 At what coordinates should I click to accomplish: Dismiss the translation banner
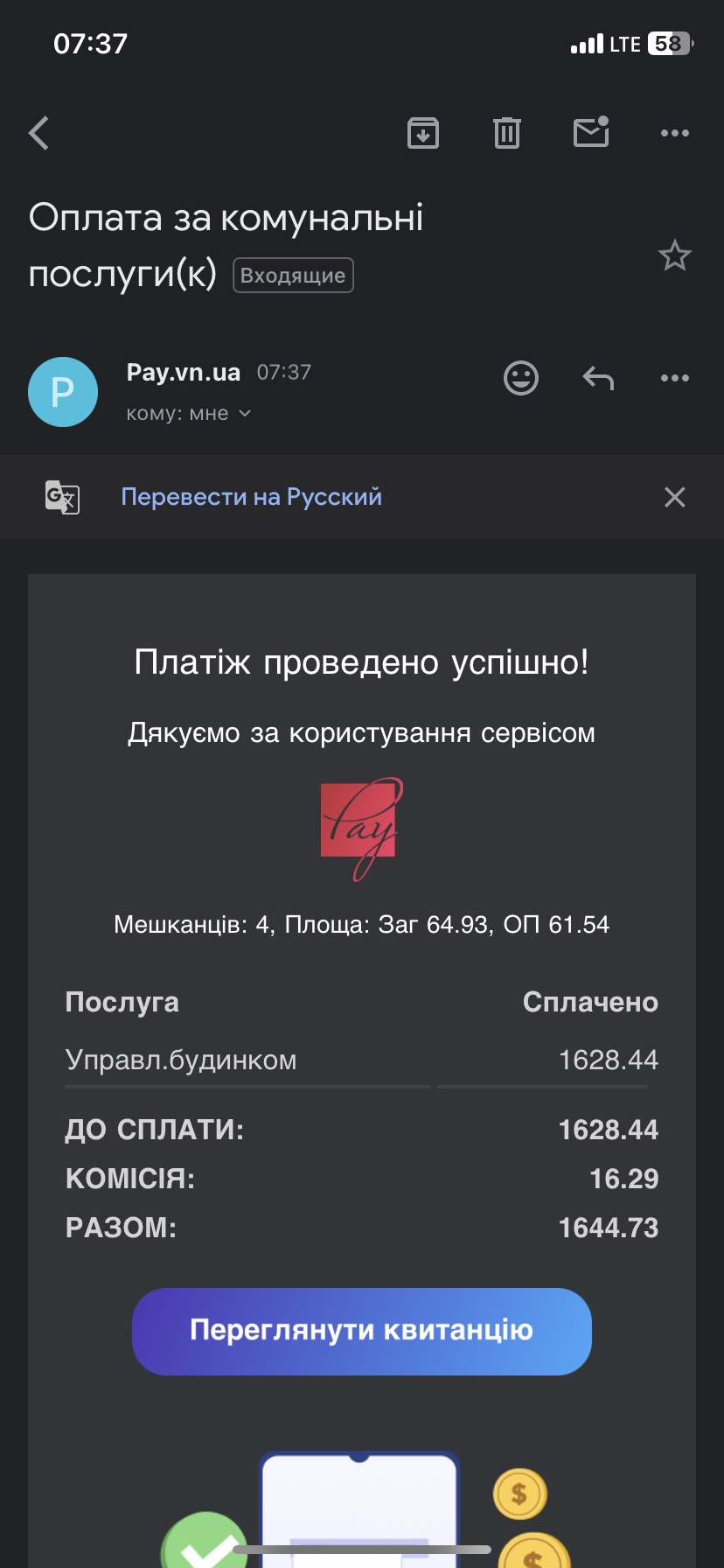(x=674, y=497)
